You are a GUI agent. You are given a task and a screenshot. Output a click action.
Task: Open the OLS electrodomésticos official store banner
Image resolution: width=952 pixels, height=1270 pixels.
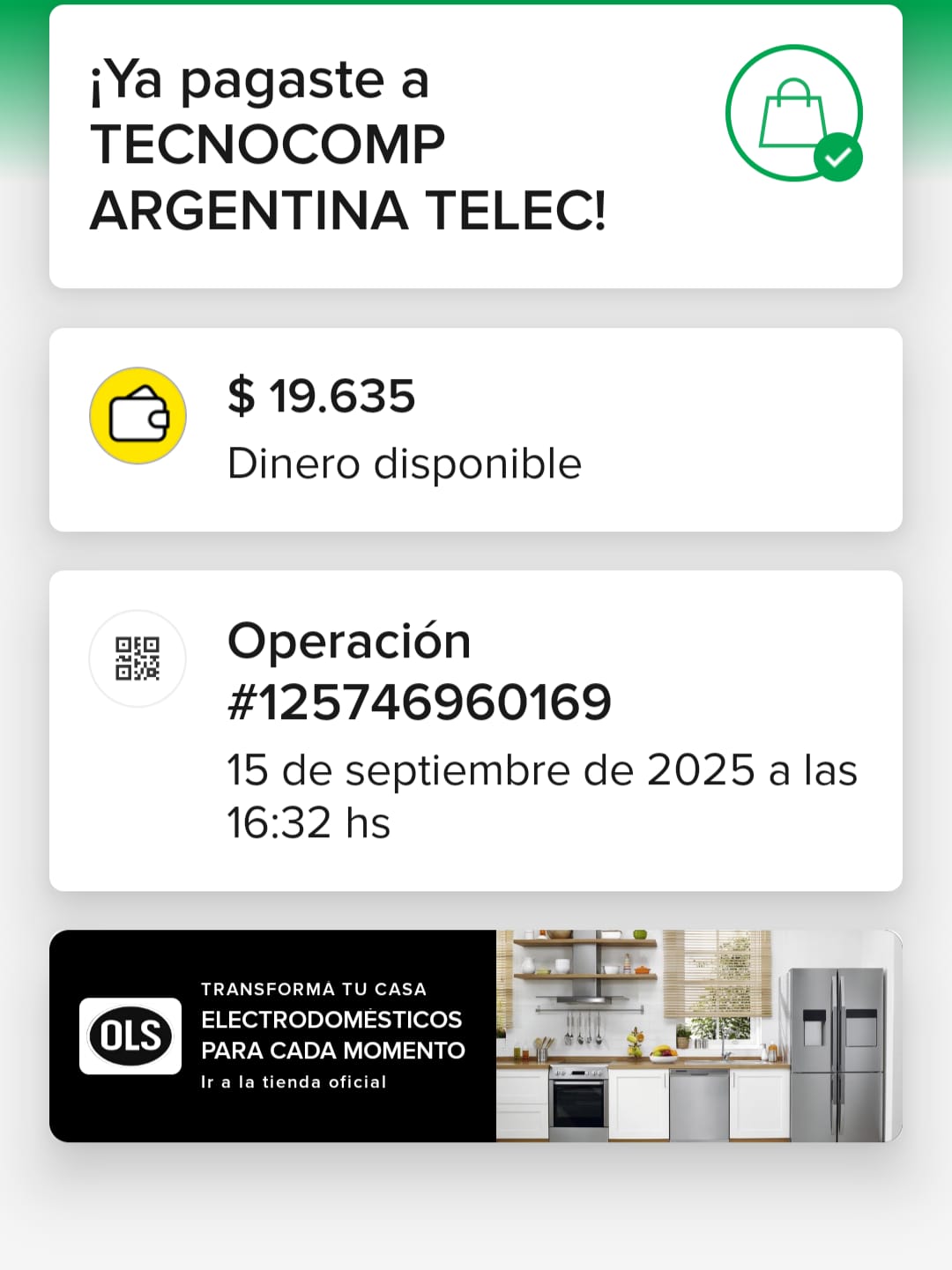point(475,1036)
